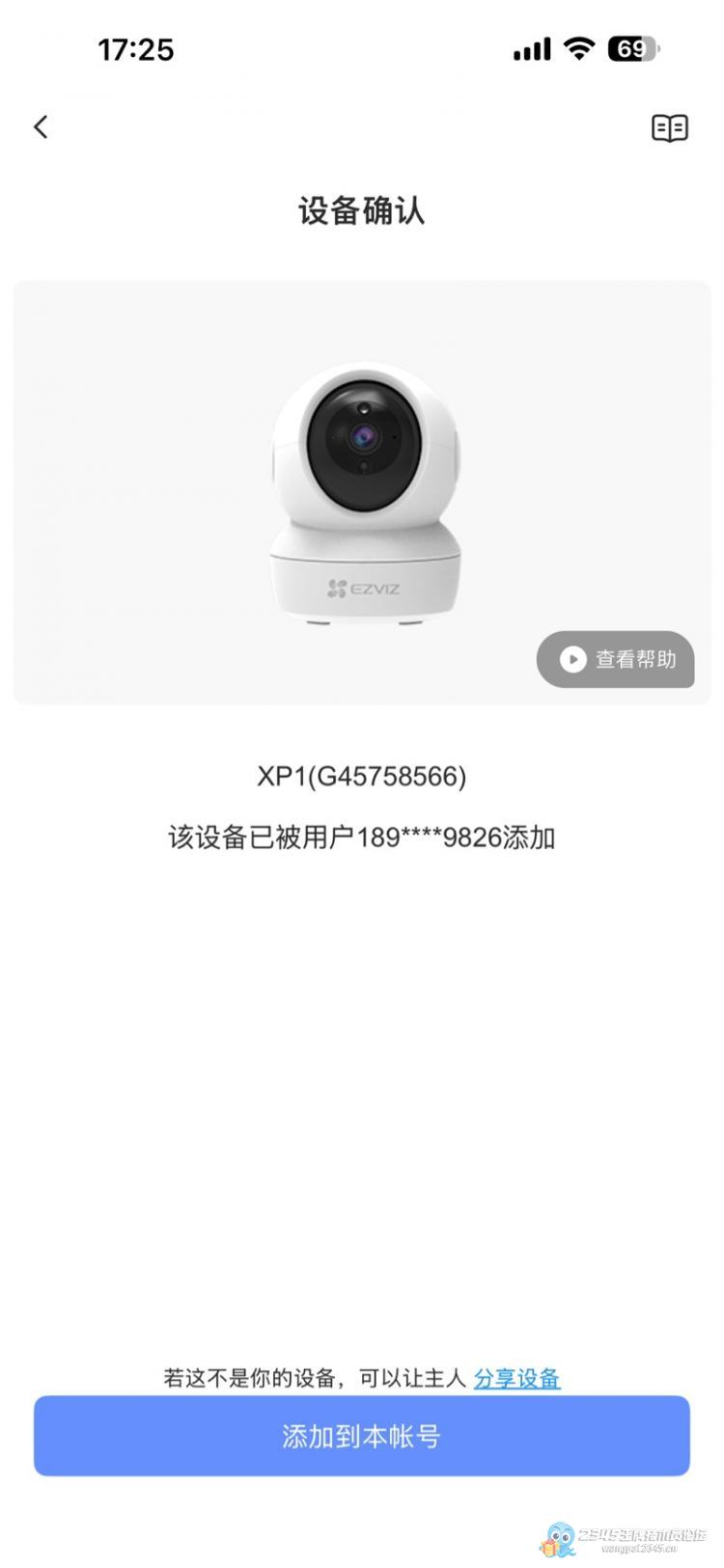This screenshot has height=1568, width=724.
Task: Open the user guide book icon
Action: tap(669, 127)
